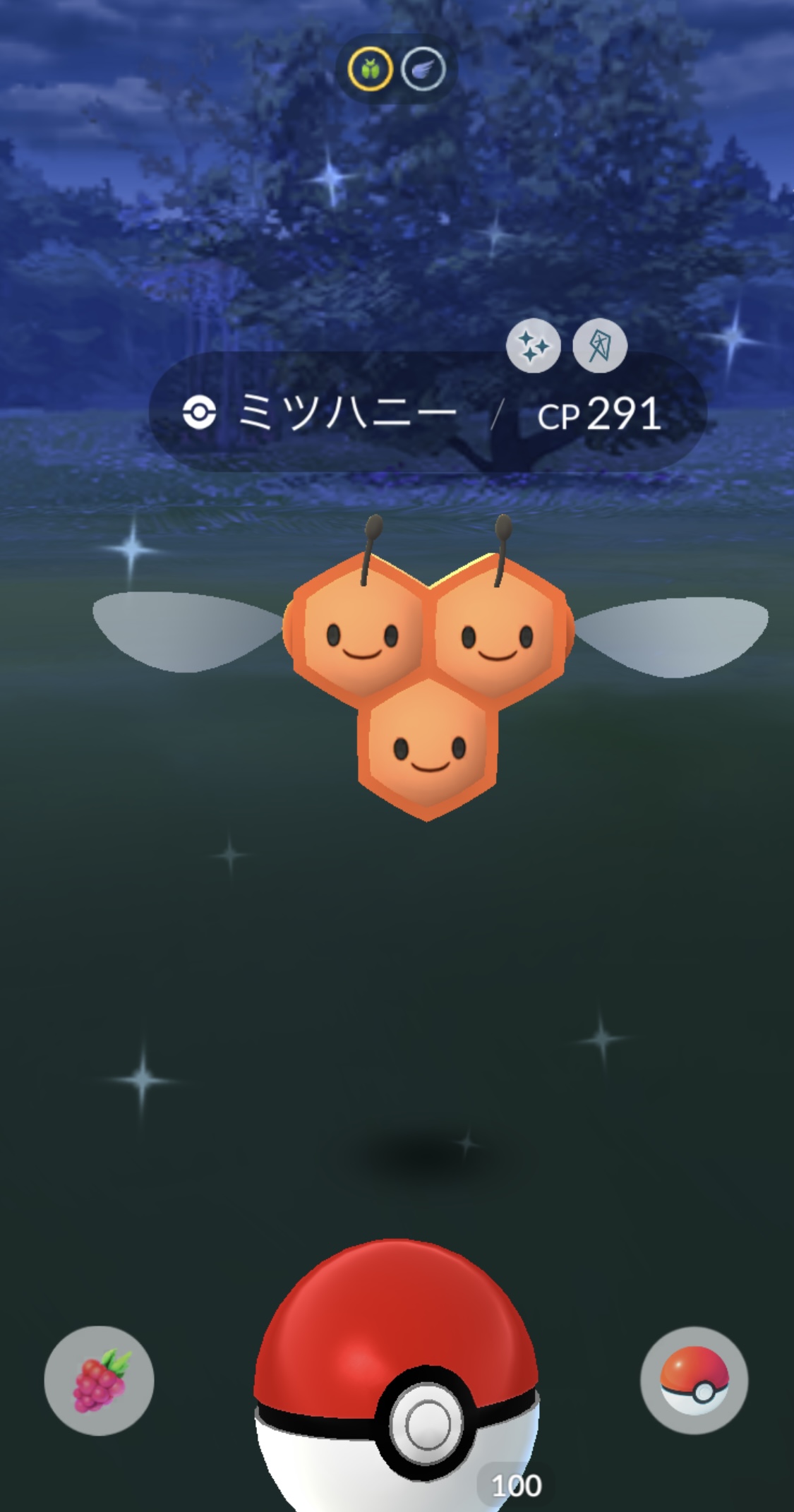The image size is (794, 1512).
Task: Open the berry selection button
Action: pyautogui.click(x=99, y=1381)
